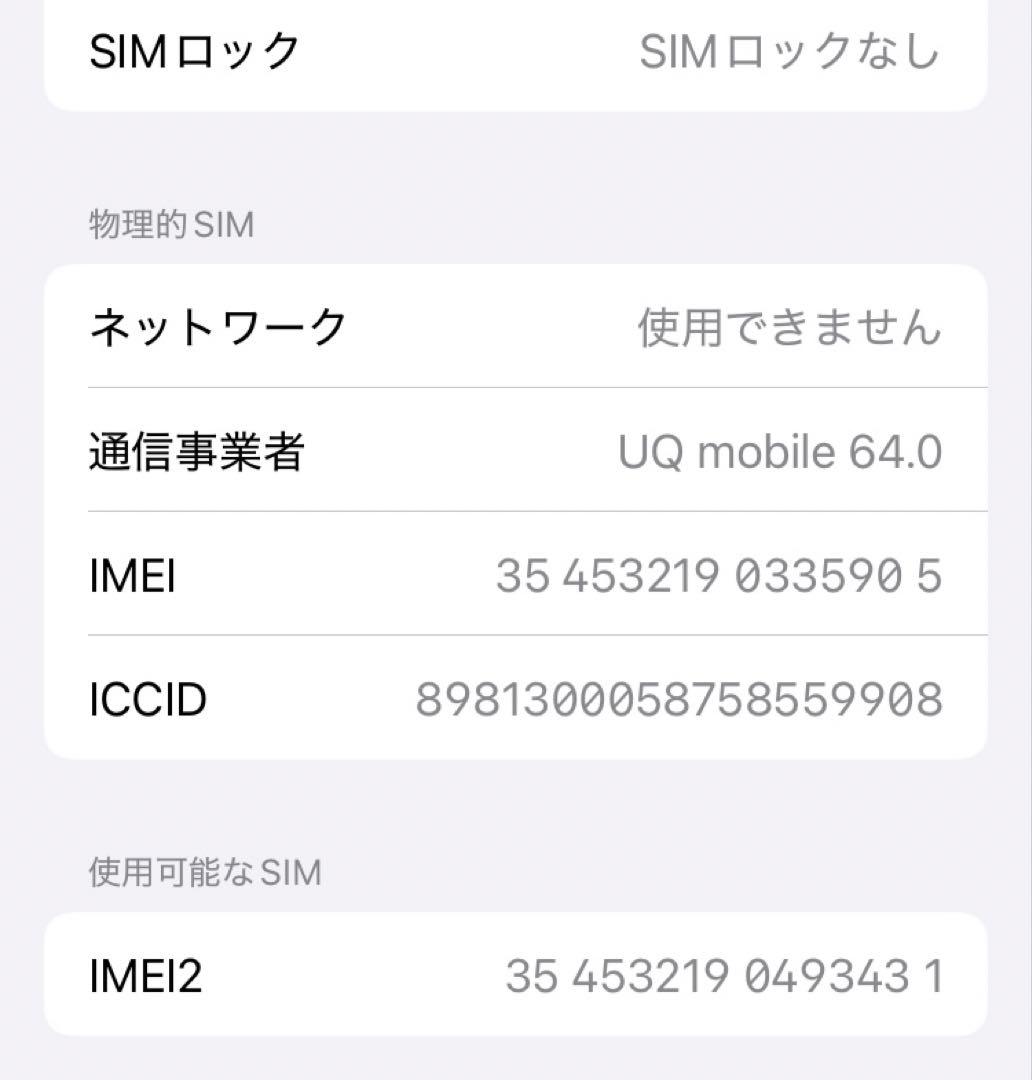Tap the 使用可能なSIM section header
This screenshot has width=1032, height=1080.
pos(203,872)
